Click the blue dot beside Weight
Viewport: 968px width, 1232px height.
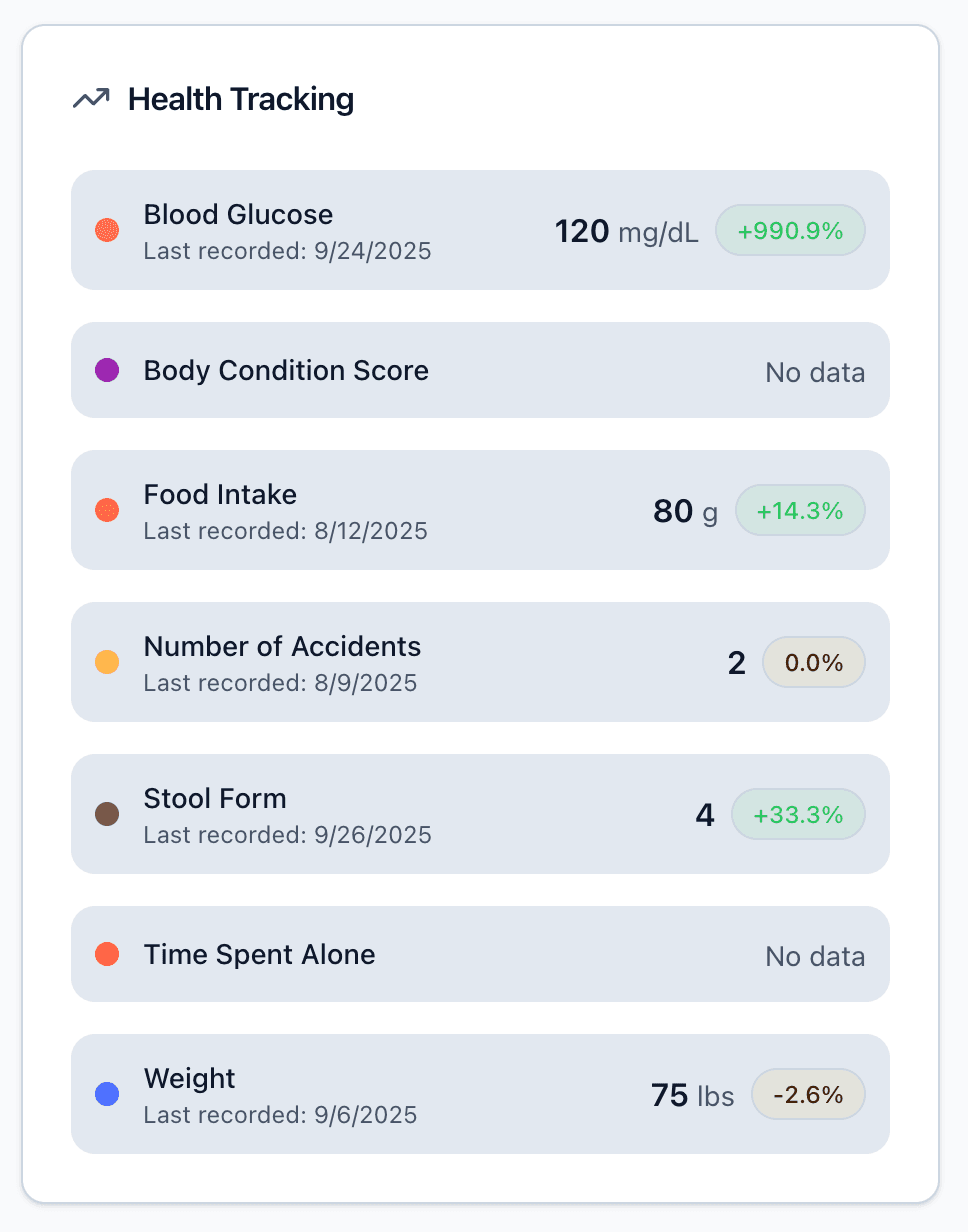107,1094
